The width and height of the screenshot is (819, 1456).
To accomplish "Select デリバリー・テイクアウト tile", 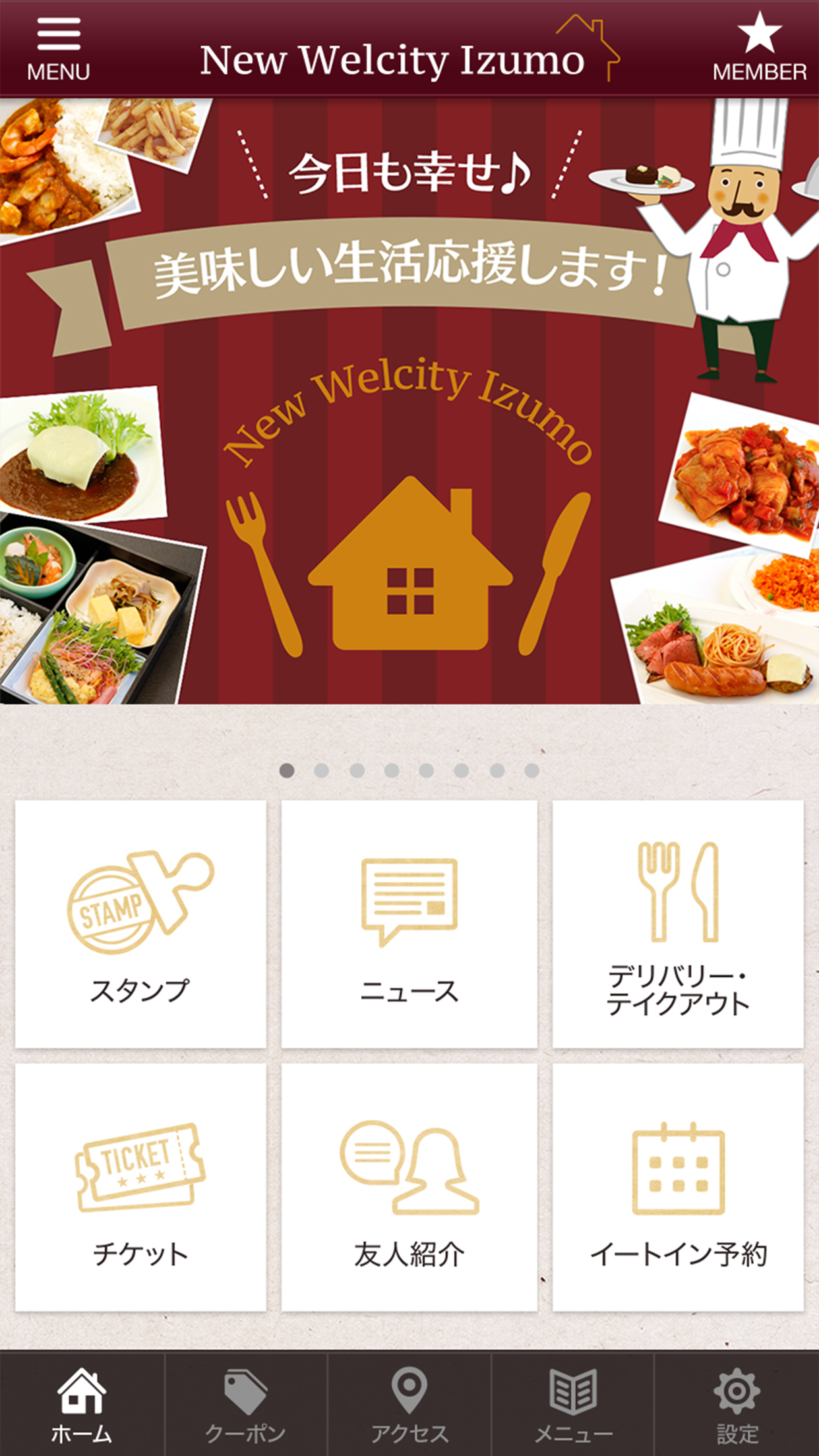I will pyautogui.click(x=678, y=924).
